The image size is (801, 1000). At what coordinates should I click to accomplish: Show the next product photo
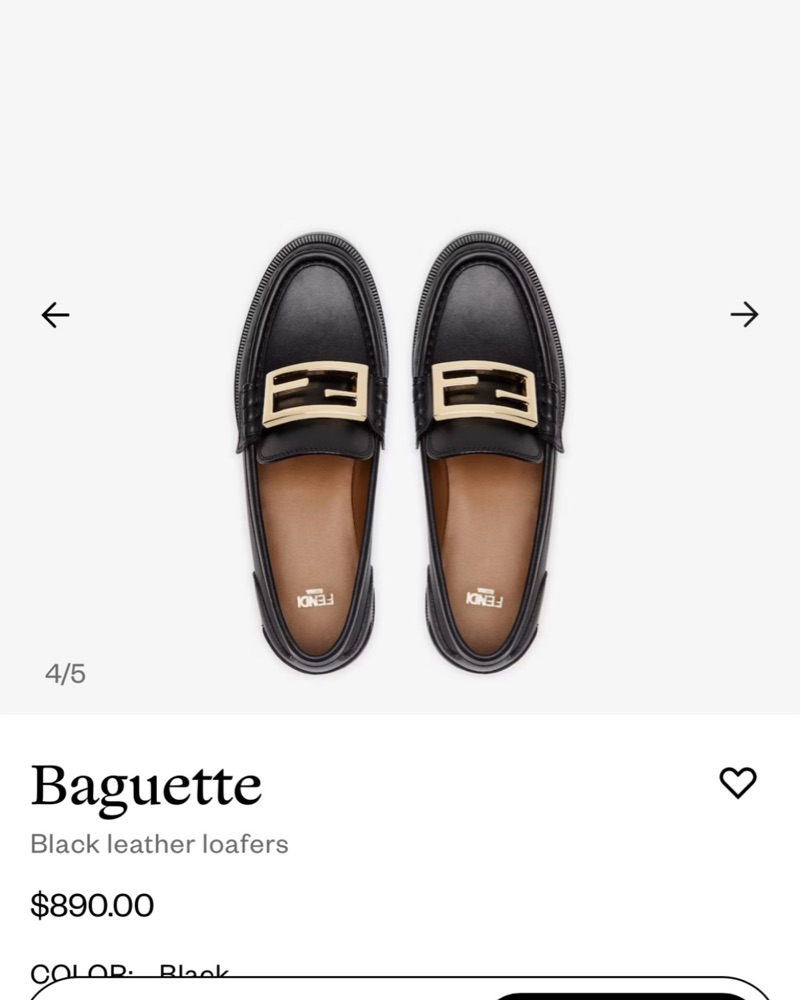744,315
